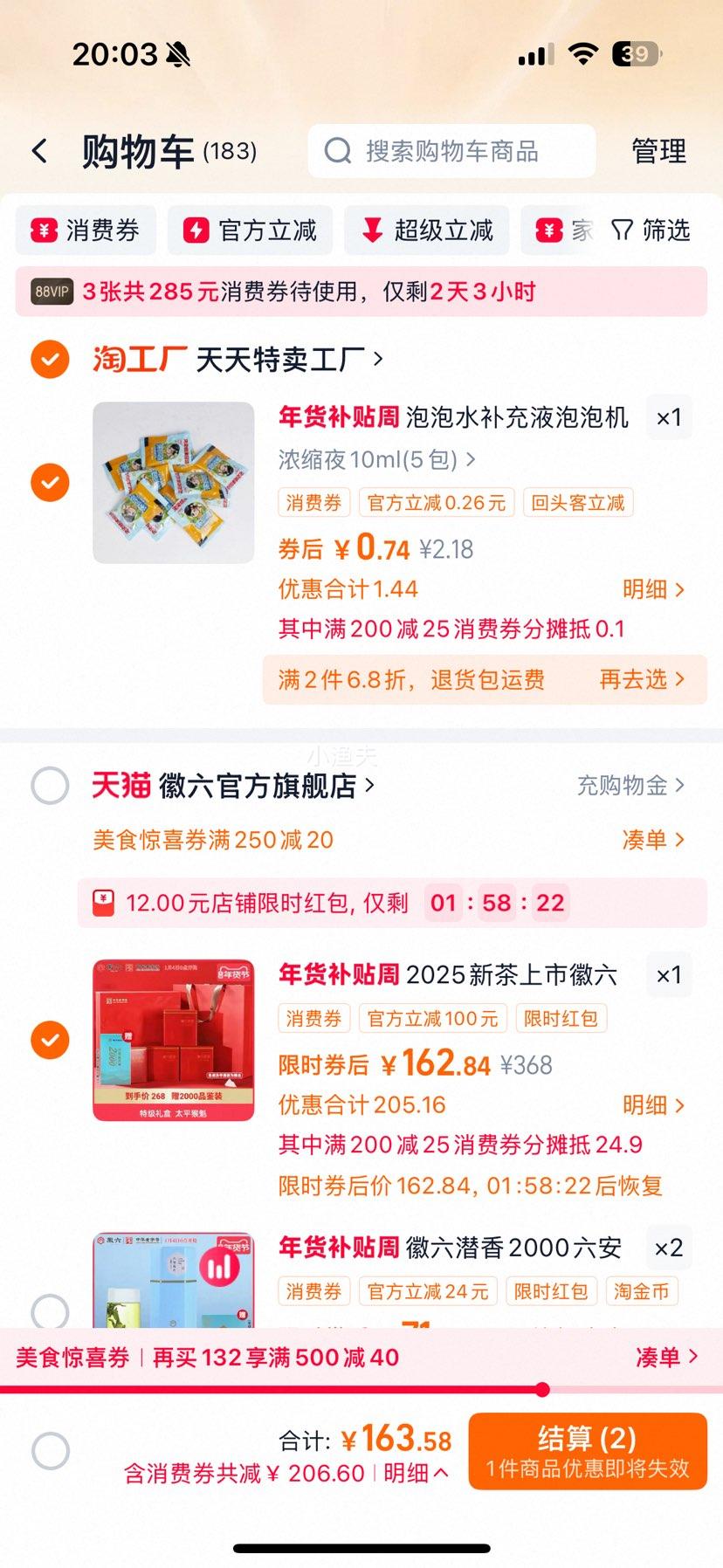This screenshot has height=1568, width=723.
Task: Expand the 浓缩夜10ml(5包) SKU selector
Action: [x=375, y=460]
